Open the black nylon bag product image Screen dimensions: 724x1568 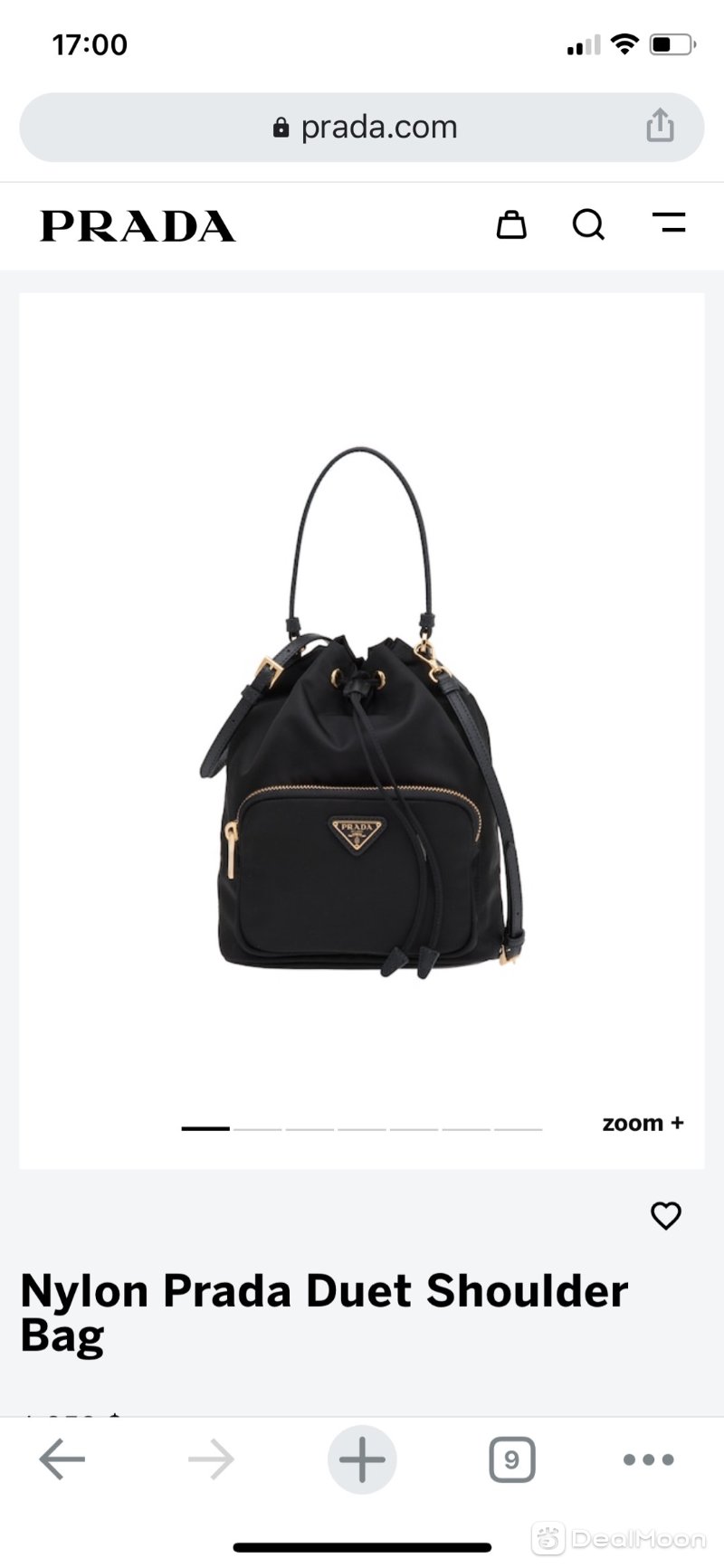point(362,715)
